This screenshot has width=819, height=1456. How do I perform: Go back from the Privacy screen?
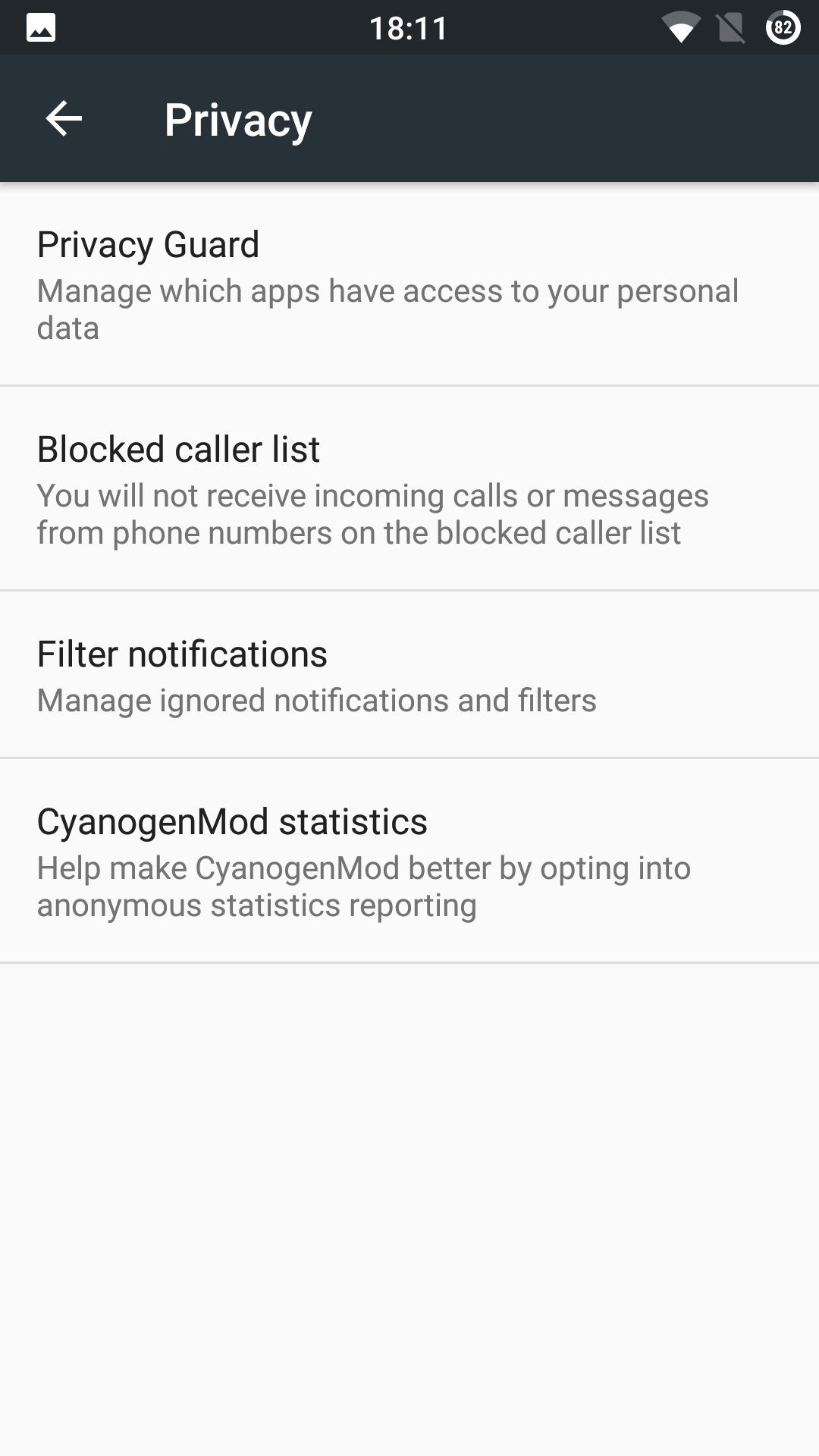64,119
